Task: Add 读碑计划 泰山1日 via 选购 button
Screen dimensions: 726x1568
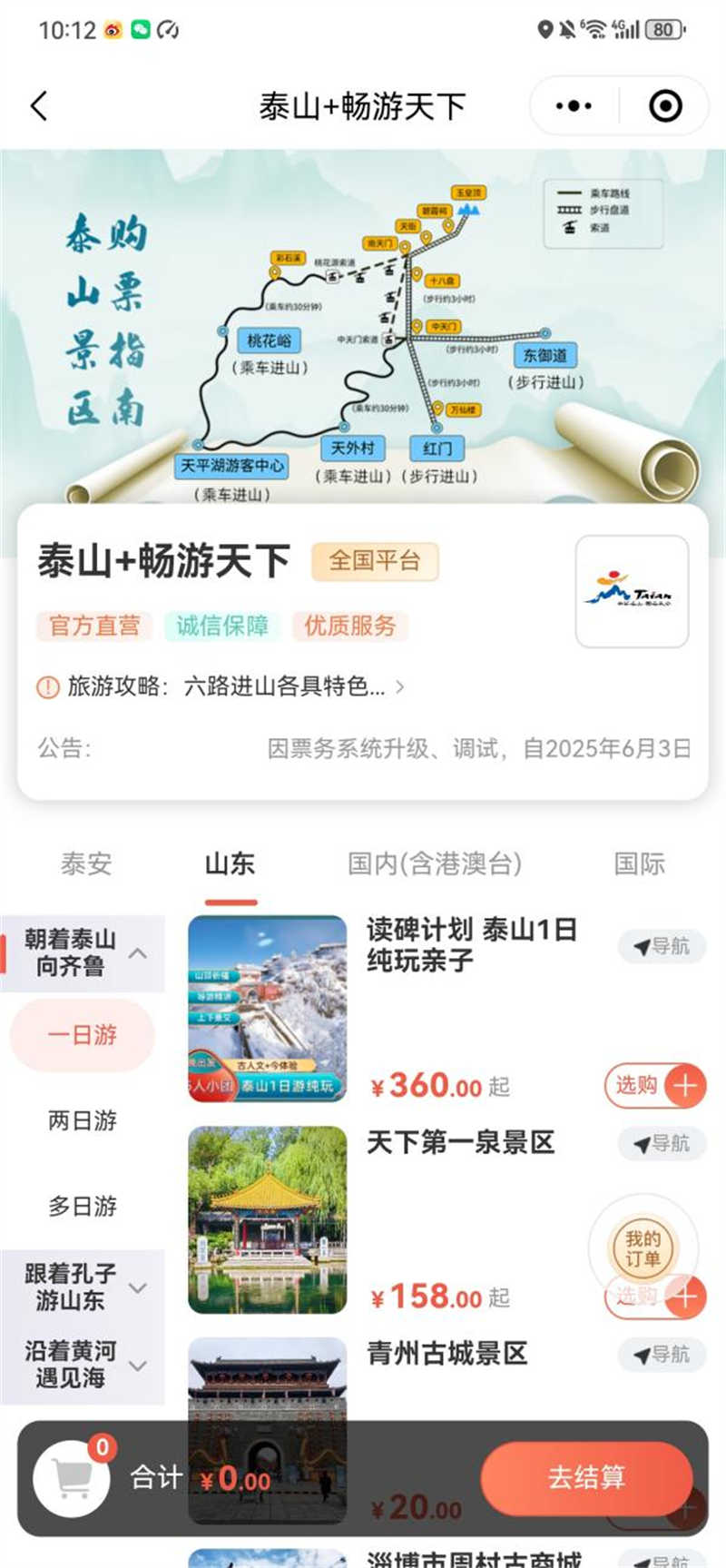Action: [655, 1085]
